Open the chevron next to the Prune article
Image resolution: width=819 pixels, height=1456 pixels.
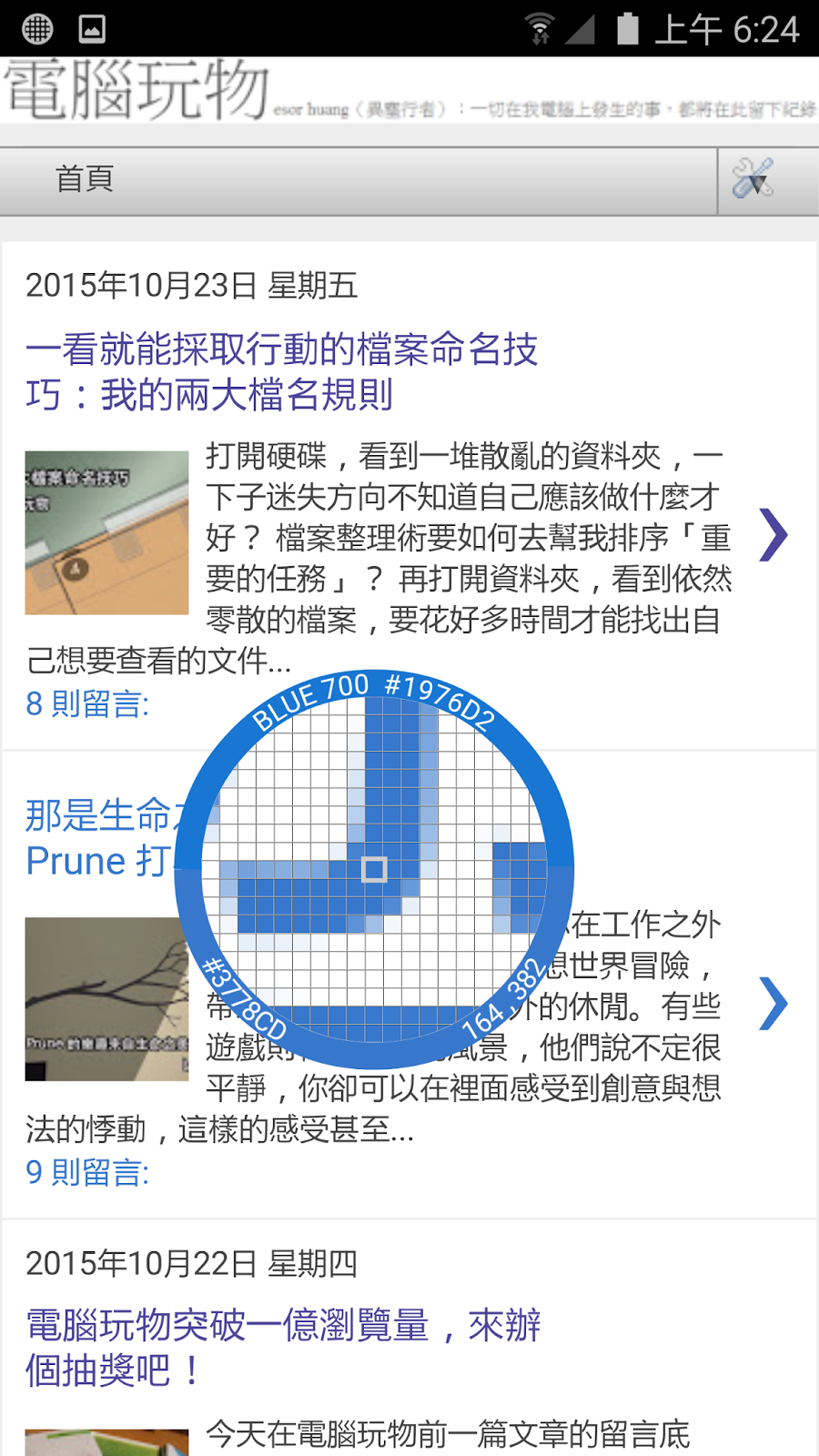tap(773, 1003)
